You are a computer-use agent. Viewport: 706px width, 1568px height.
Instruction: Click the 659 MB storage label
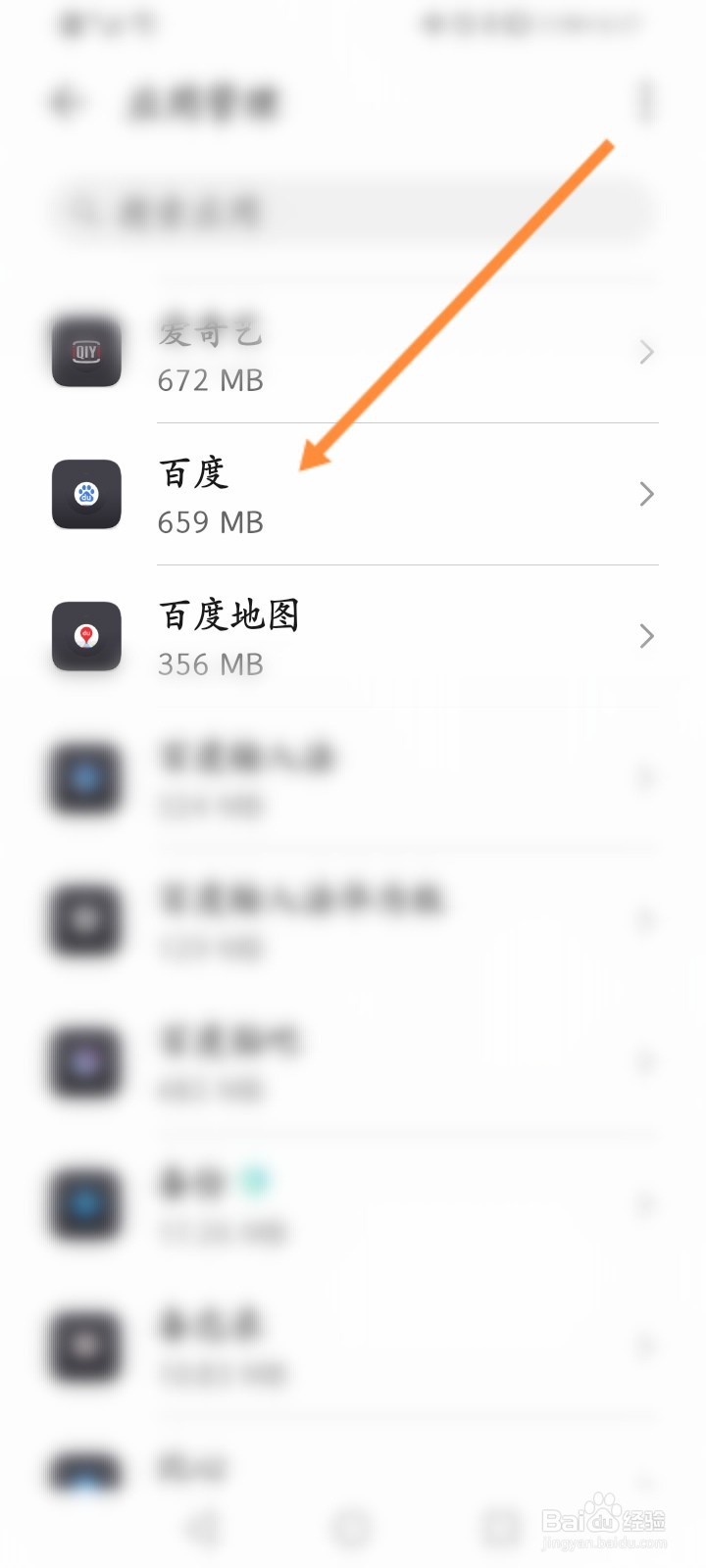tap(210, 522)
